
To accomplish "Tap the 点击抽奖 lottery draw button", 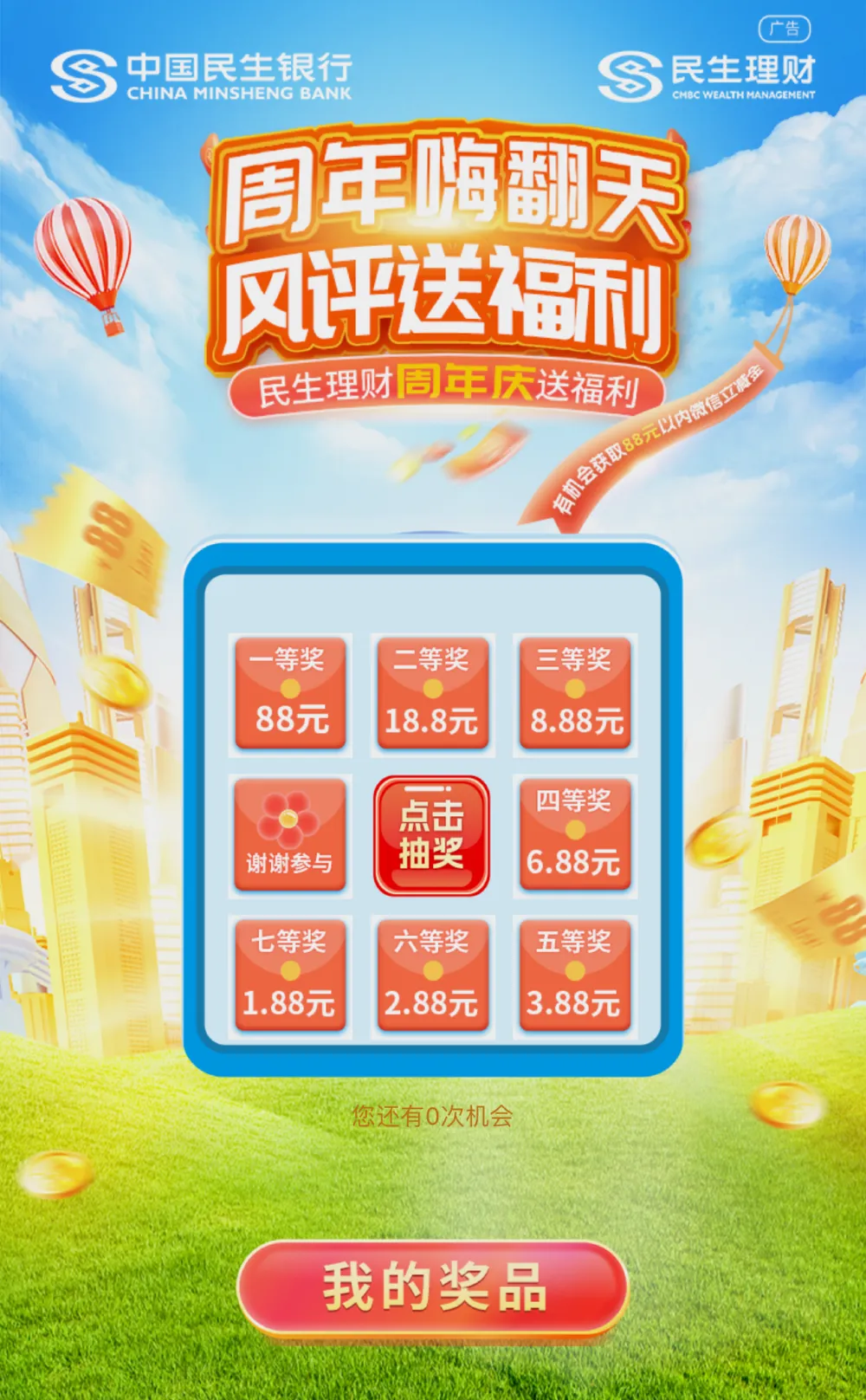I will [x=431, y=835].
